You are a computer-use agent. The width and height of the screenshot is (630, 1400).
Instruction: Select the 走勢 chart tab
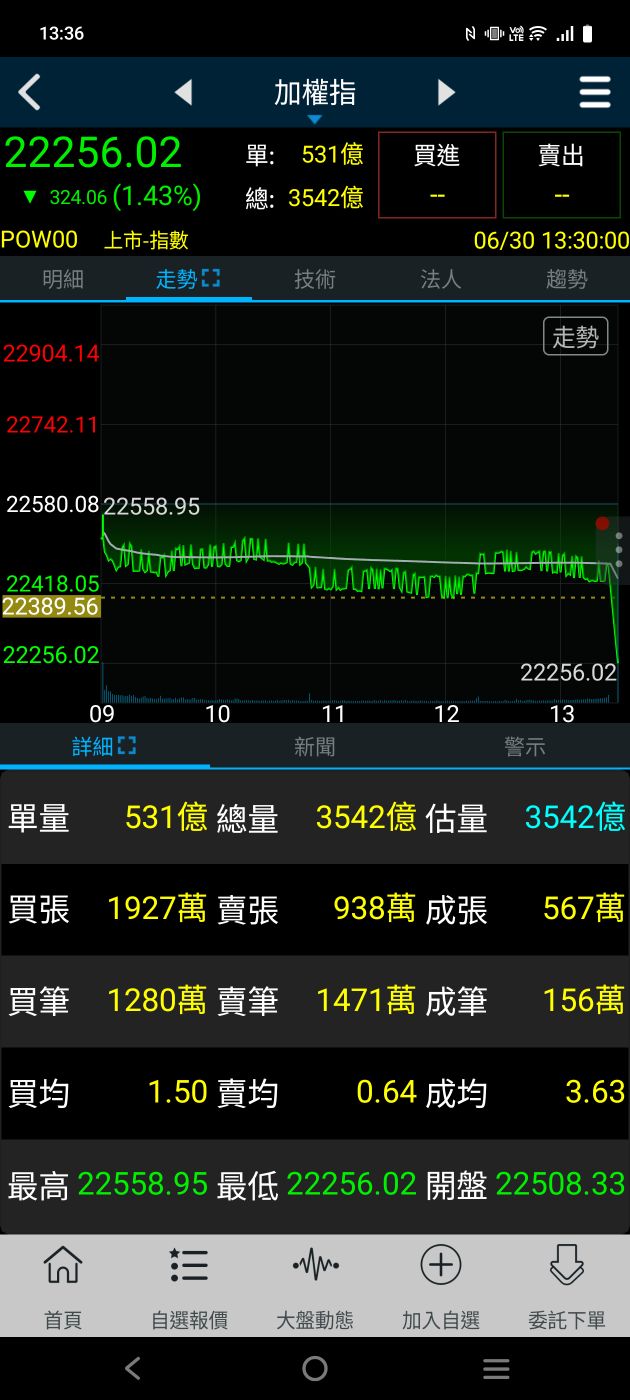187,280
